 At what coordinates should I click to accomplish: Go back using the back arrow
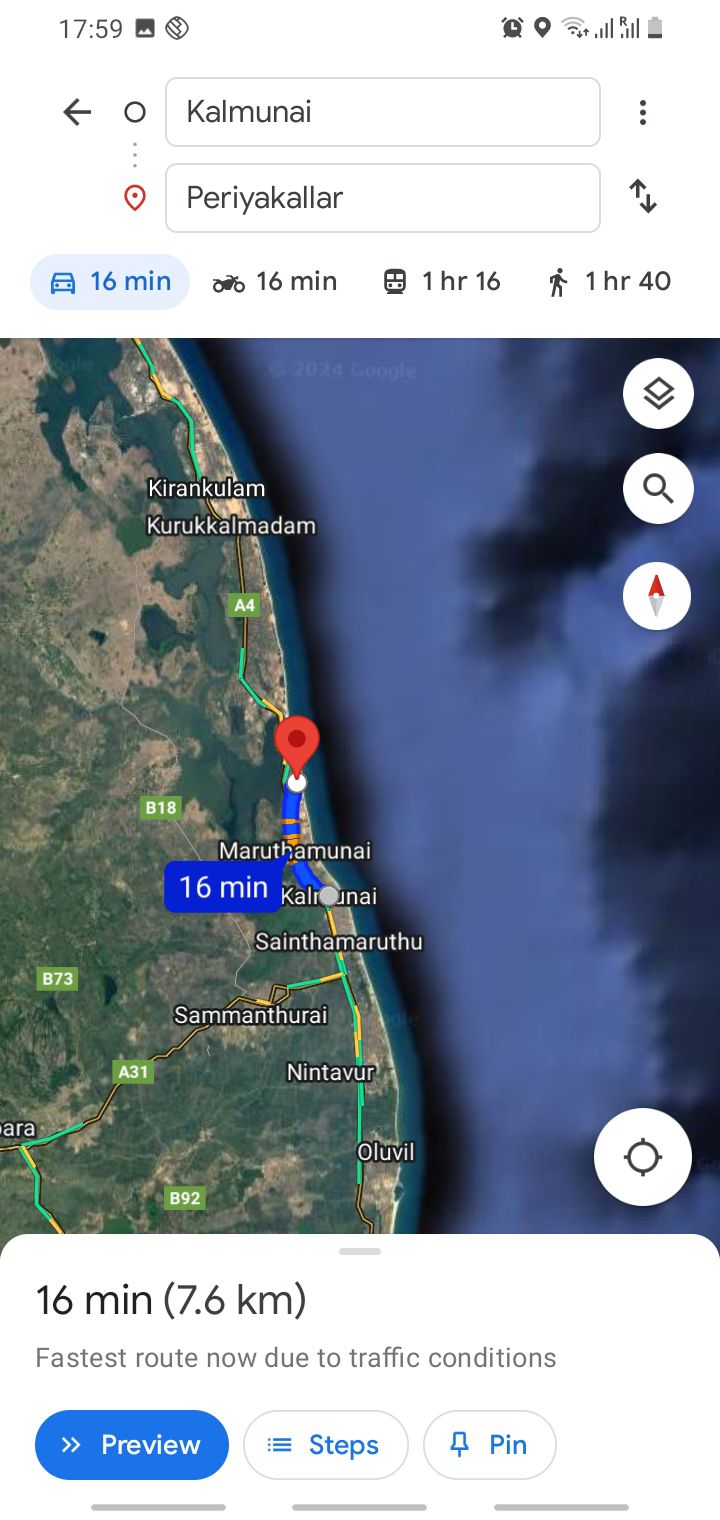pos(77,112)
